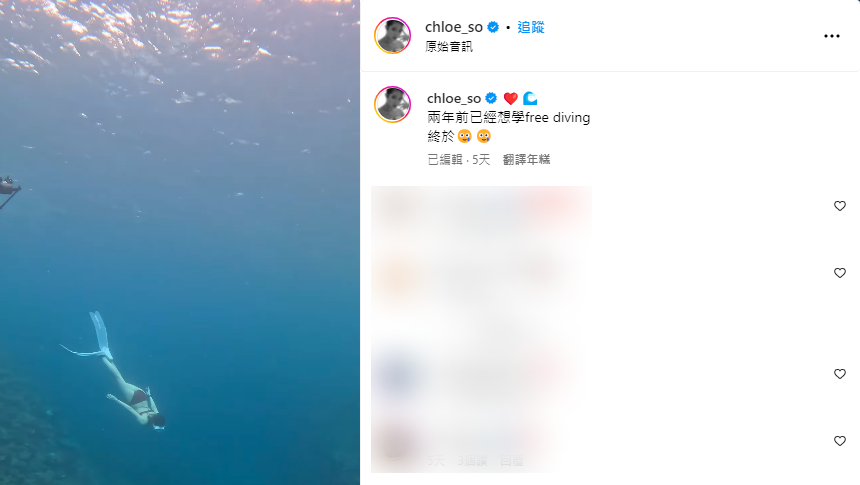Like the fourth blurred comment

839,441
